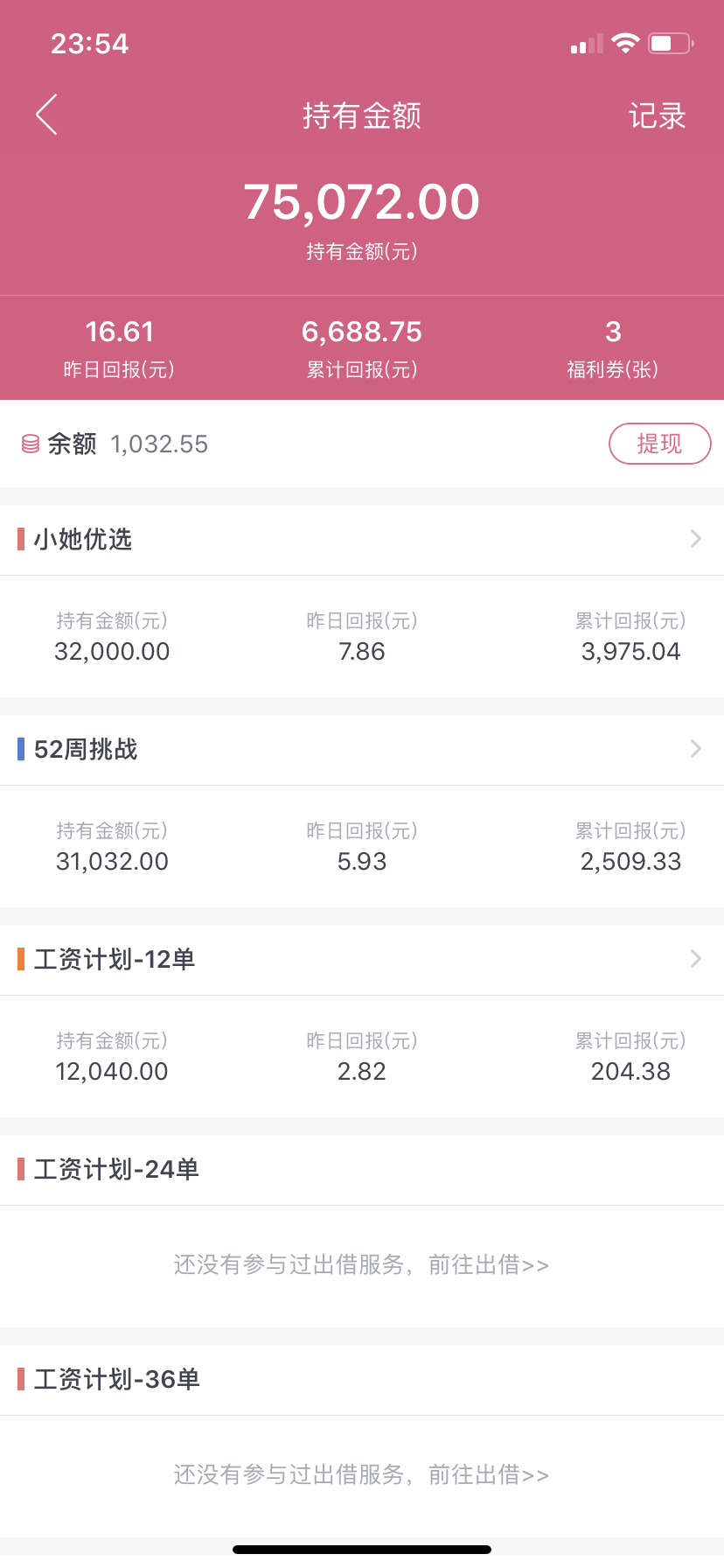Open 记录 records page
The height and width of the screenshot is (1568, 724).
click(x=657, y=115)
